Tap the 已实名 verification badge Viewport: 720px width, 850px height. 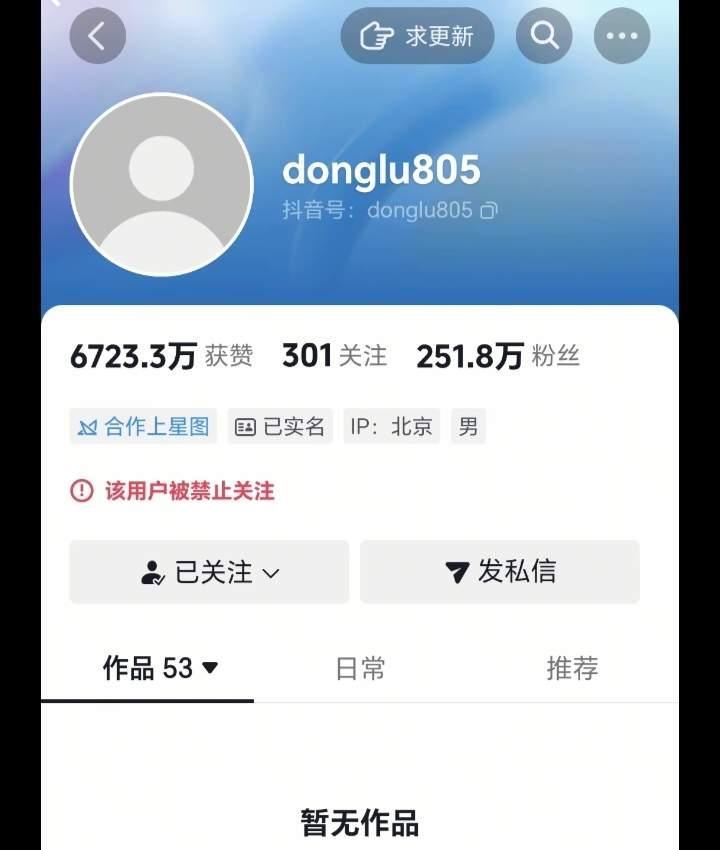click(279, 426)
